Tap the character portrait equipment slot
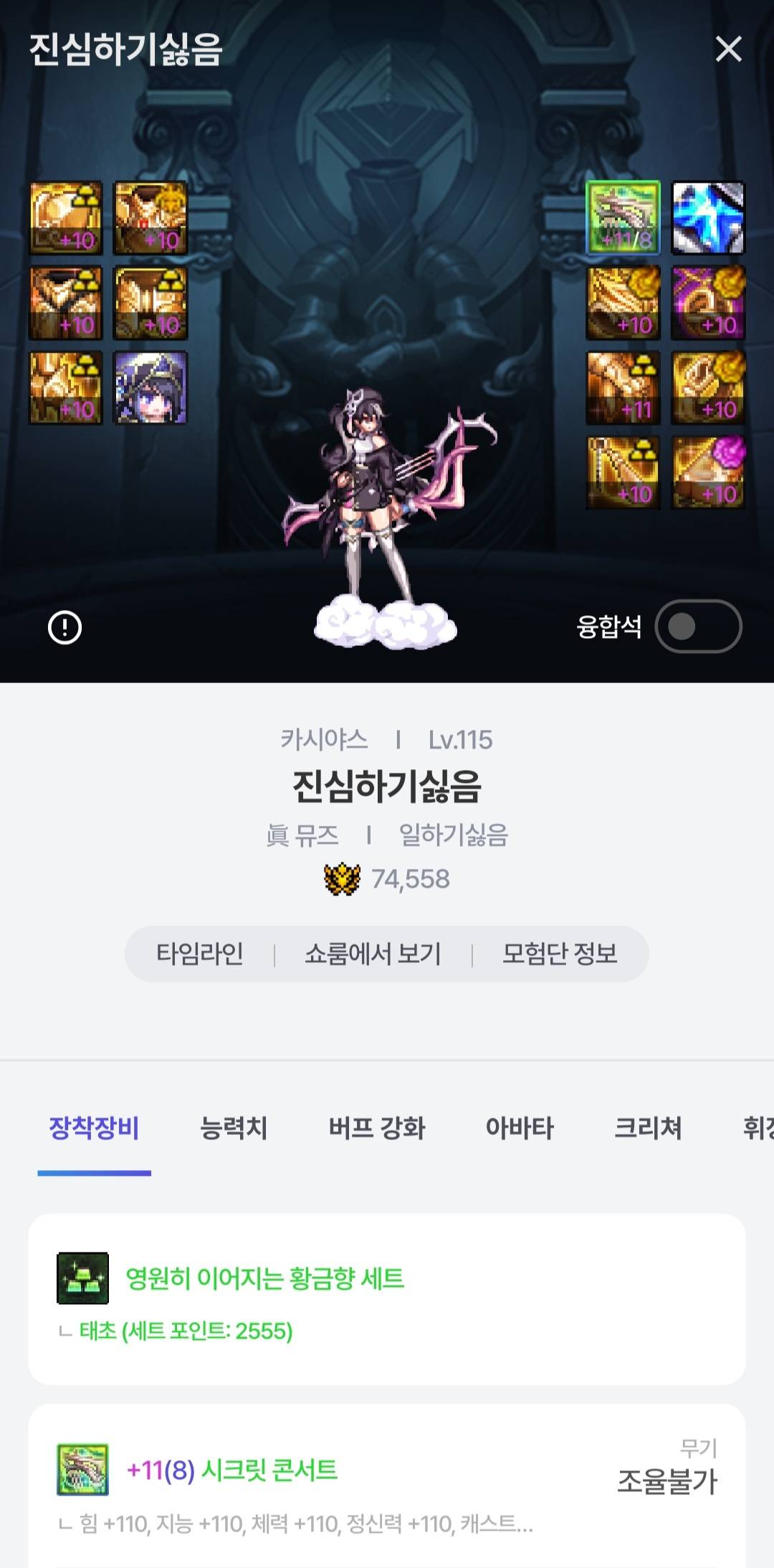Viewport: 774px width, 1568px height. pyautogui.click(x=150, y=387)
